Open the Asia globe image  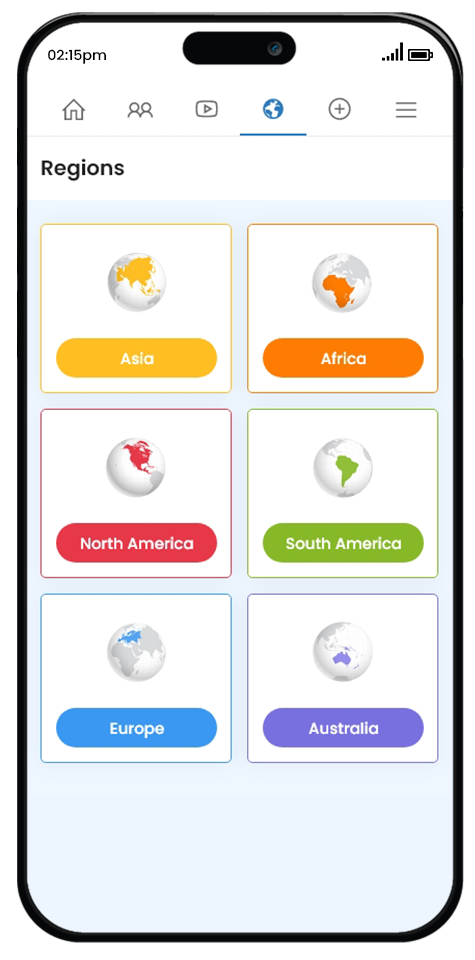coord(137,282)
